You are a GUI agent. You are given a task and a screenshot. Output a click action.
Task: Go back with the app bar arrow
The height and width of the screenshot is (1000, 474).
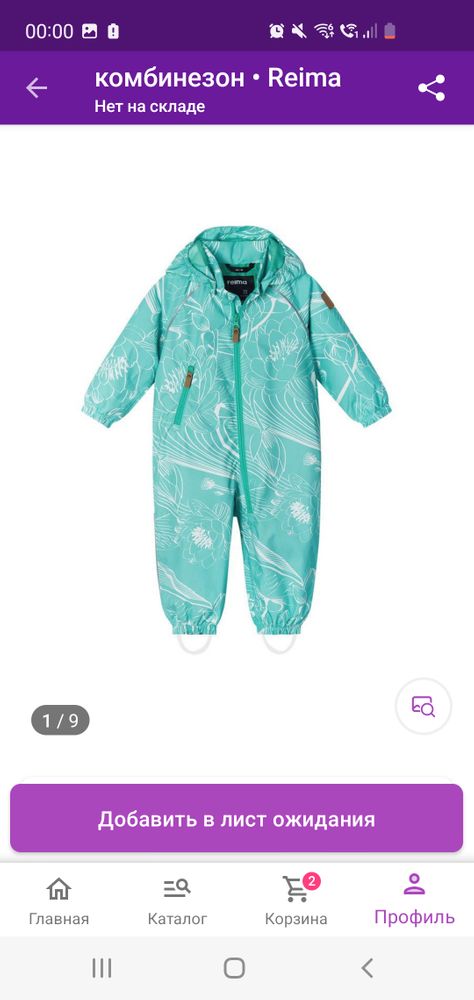[x=36, y=88]
